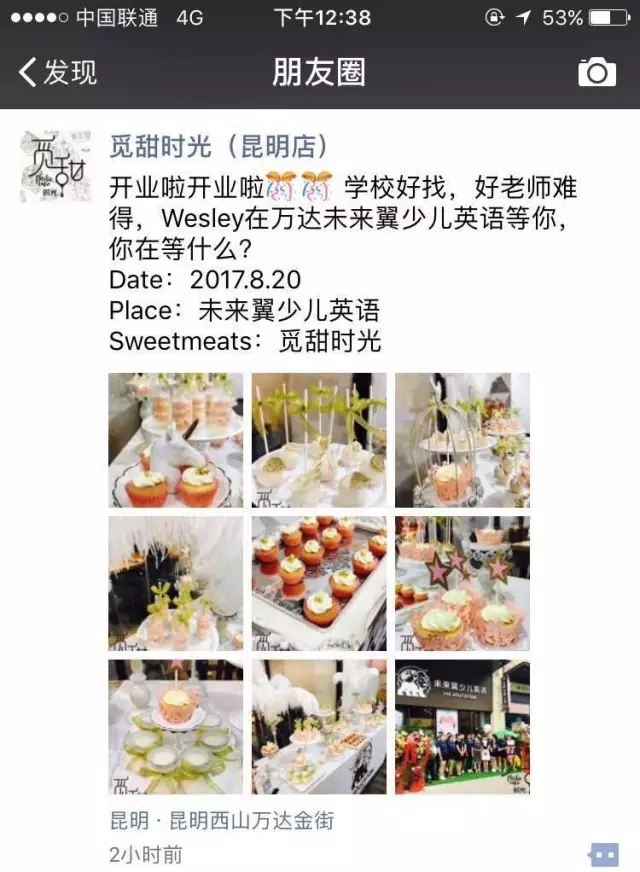Open location 昆明西山万达金街
640x872 pixels.
[222, 821]
